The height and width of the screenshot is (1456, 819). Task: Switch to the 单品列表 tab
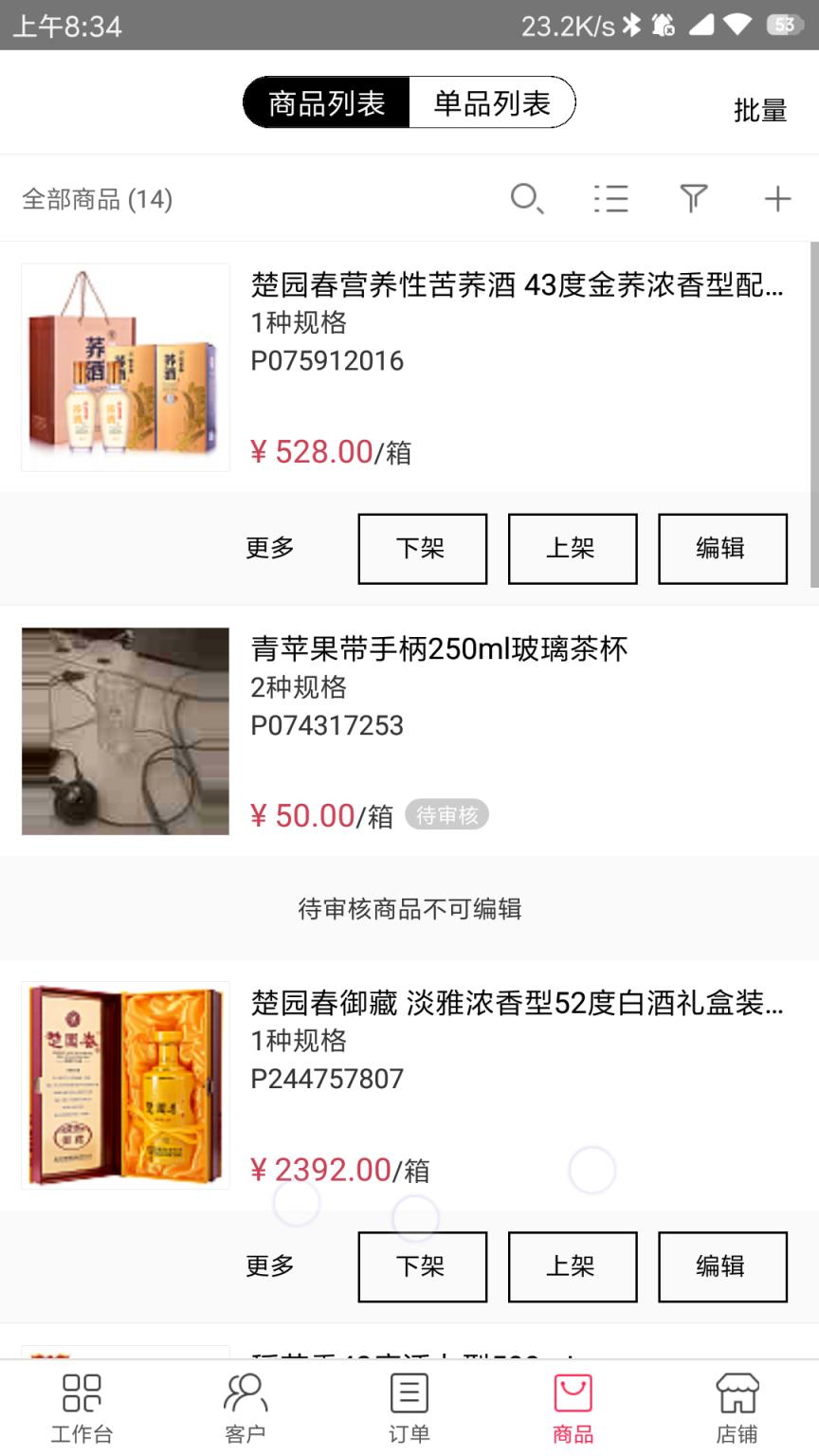[490, 101]
